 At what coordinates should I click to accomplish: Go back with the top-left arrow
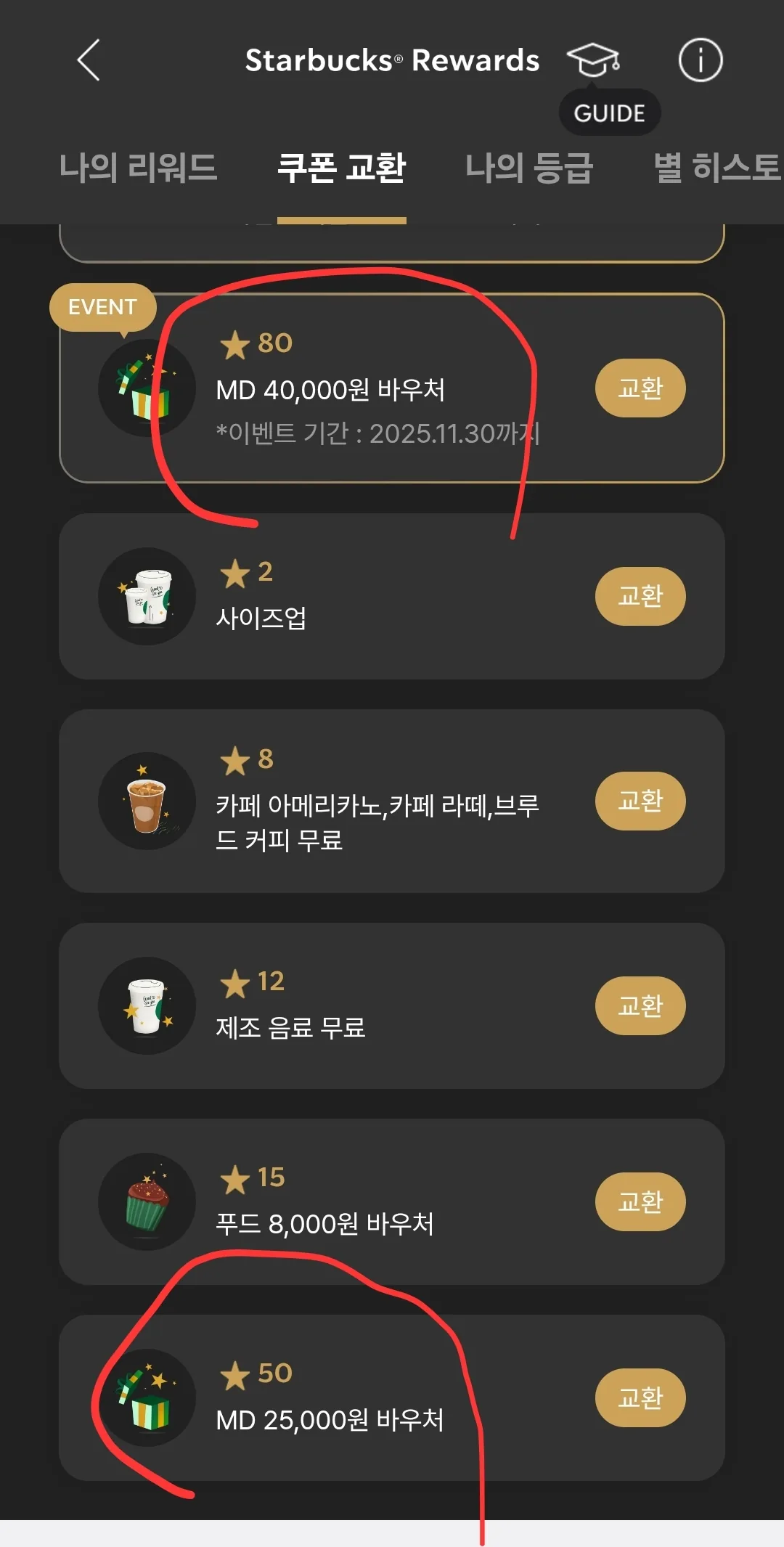point(89,60)
